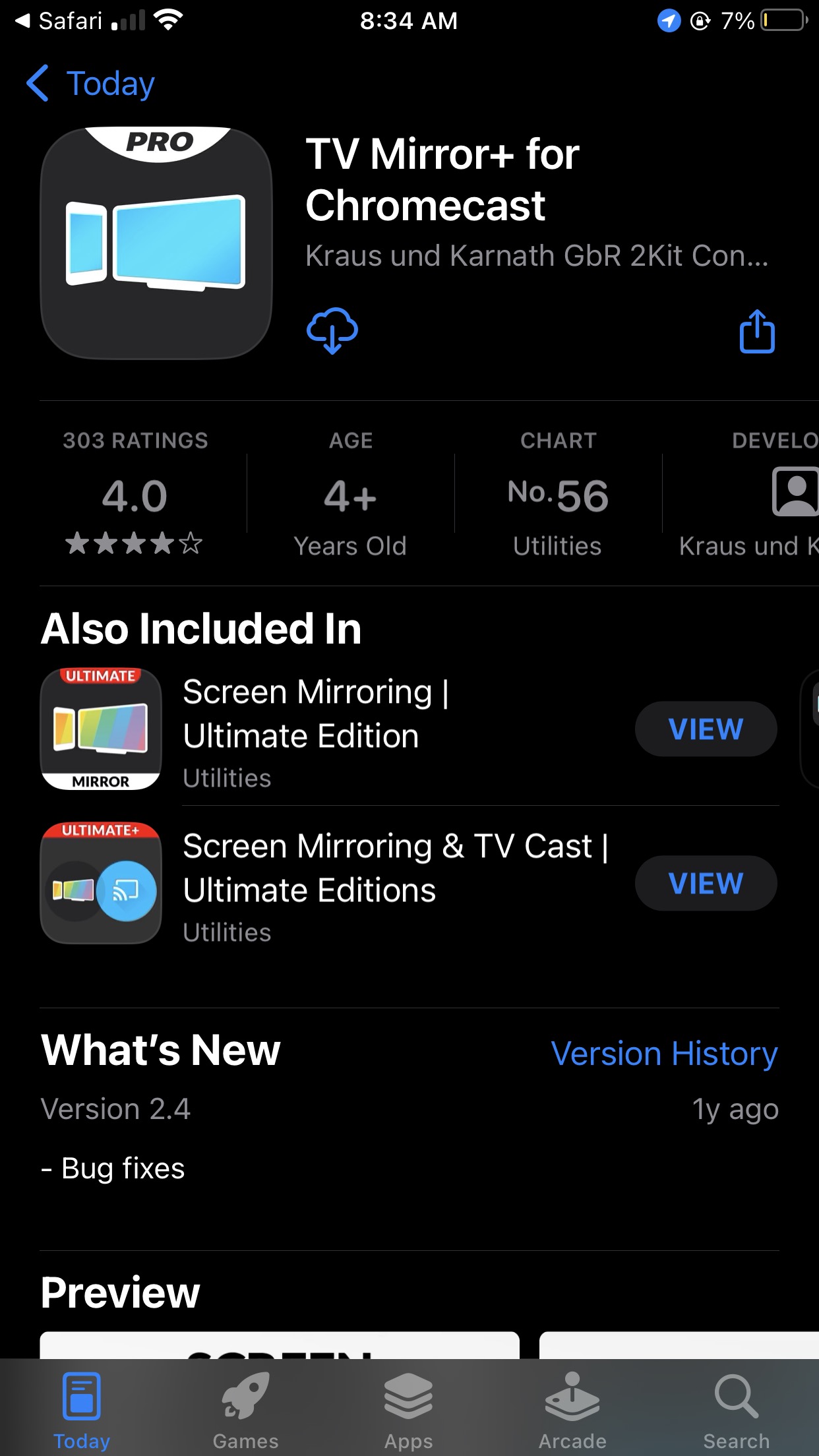Return to Safari from status bar
This screenshot has width=819, height=1456.
pyautogui.click(x=59, y=21)
